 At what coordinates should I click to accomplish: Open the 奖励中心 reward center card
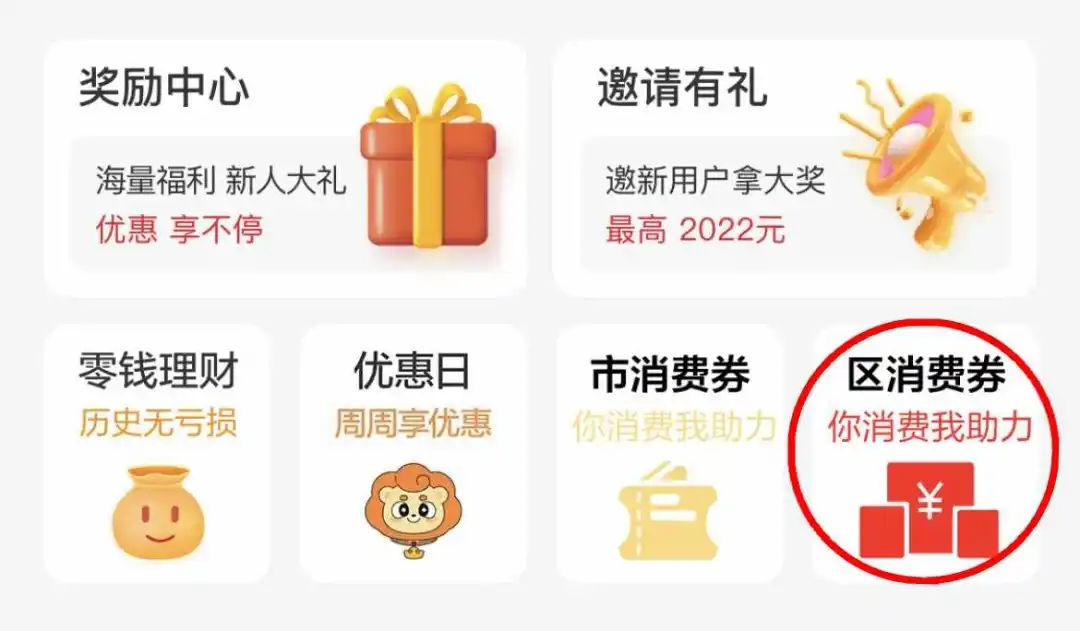tap(285, 168)
